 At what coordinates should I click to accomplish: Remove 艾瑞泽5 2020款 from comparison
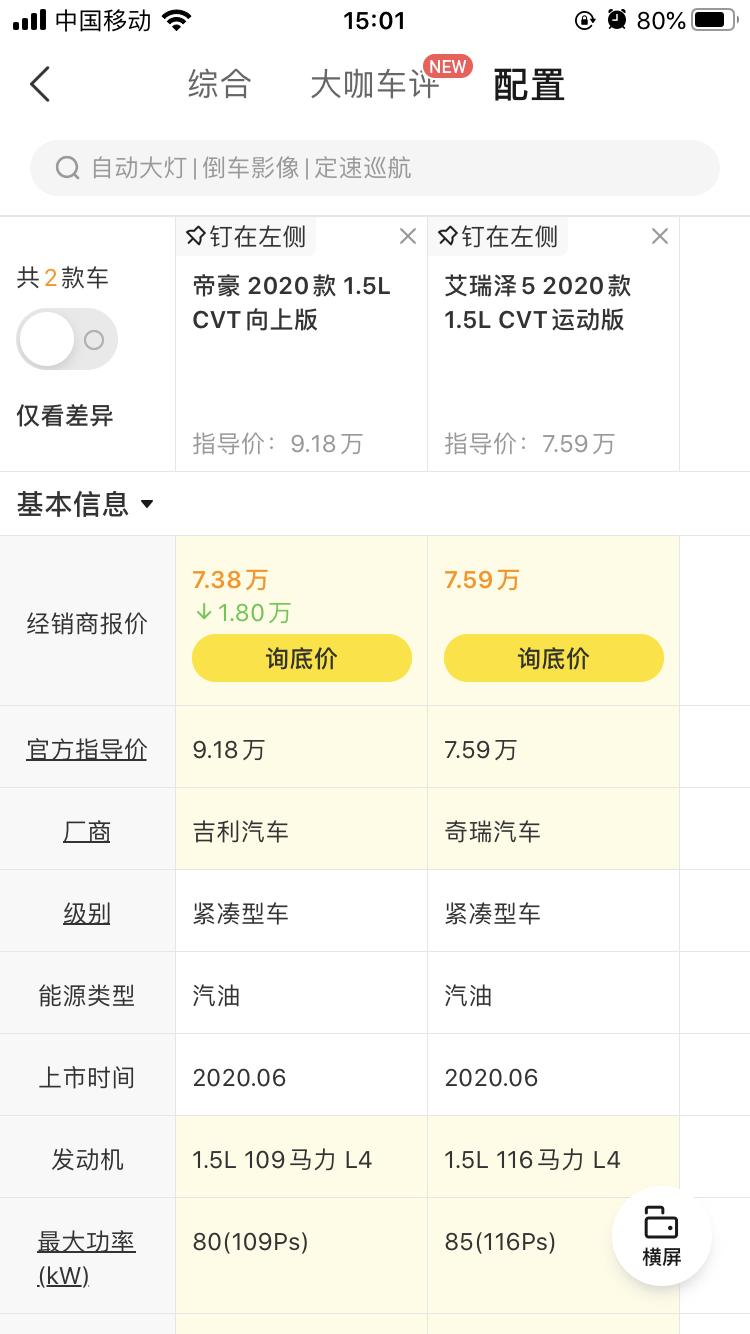tap(659, 236)
